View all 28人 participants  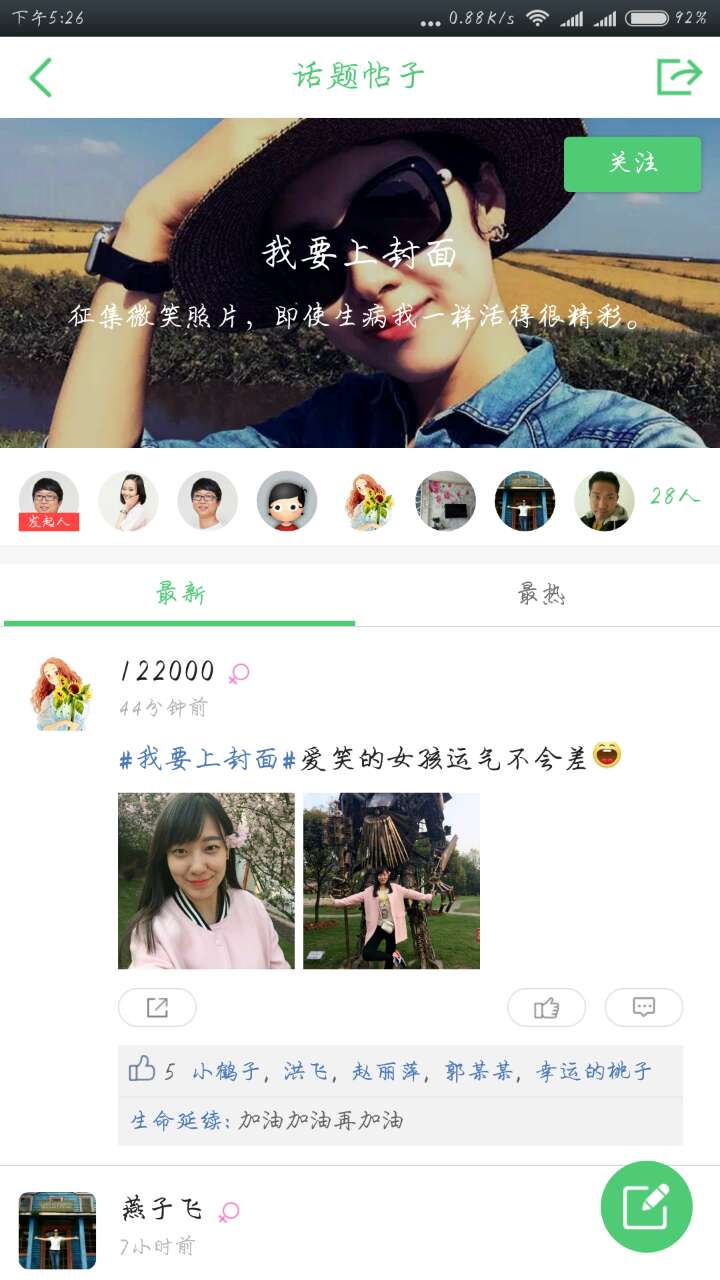pos(674,496)
